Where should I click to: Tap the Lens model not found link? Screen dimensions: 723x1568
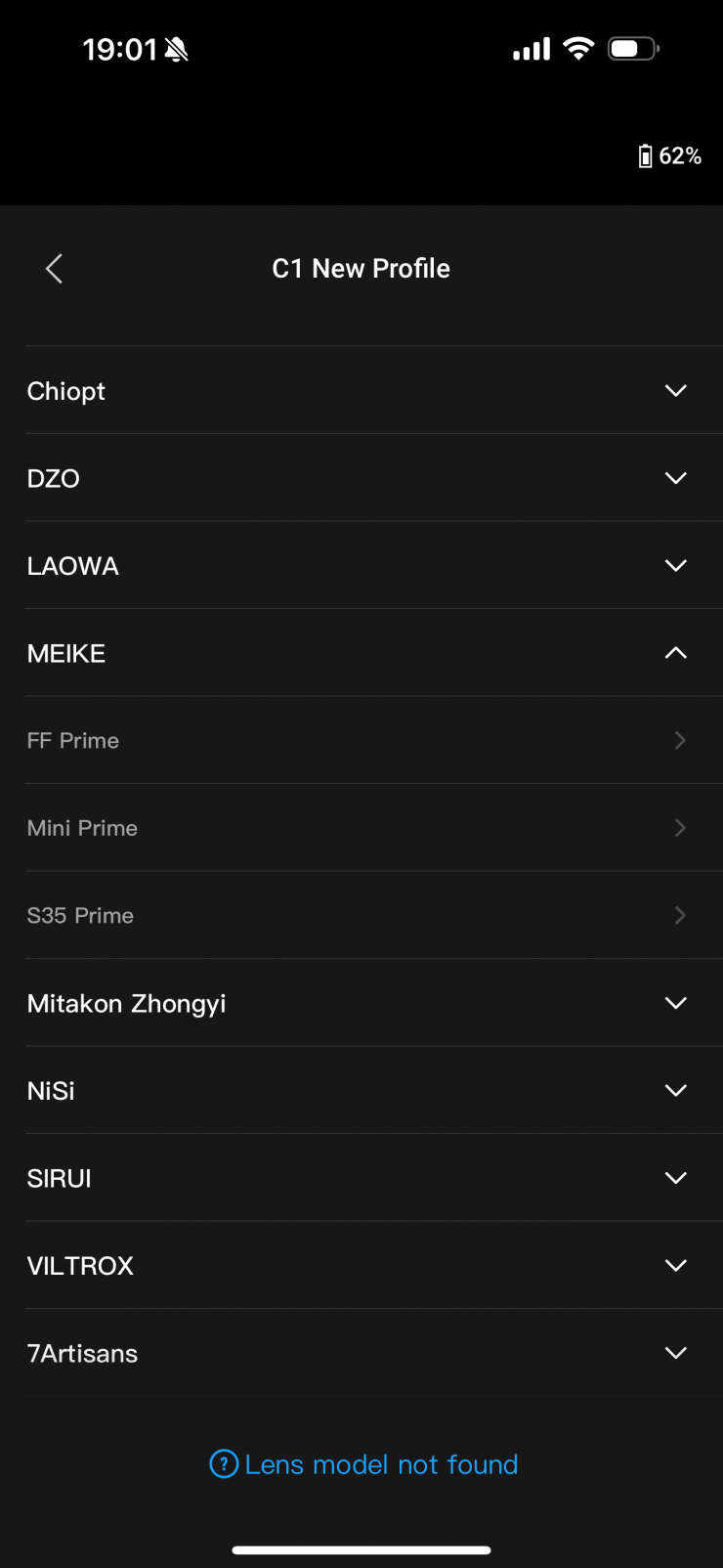pos(364,1464)
